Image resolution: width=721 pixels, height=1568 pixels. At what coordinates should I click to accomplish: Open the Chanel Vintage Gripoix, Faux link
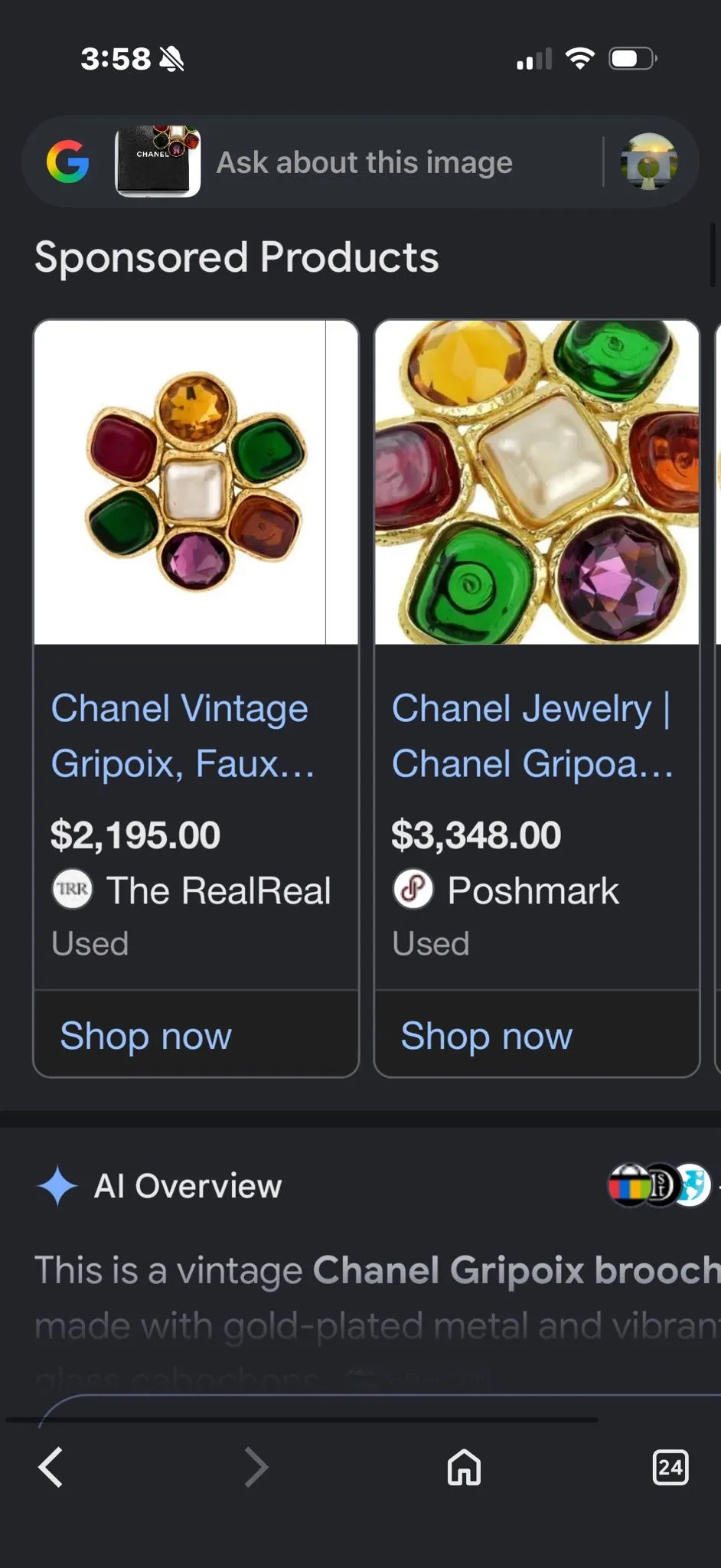click(x=182, y=736)
